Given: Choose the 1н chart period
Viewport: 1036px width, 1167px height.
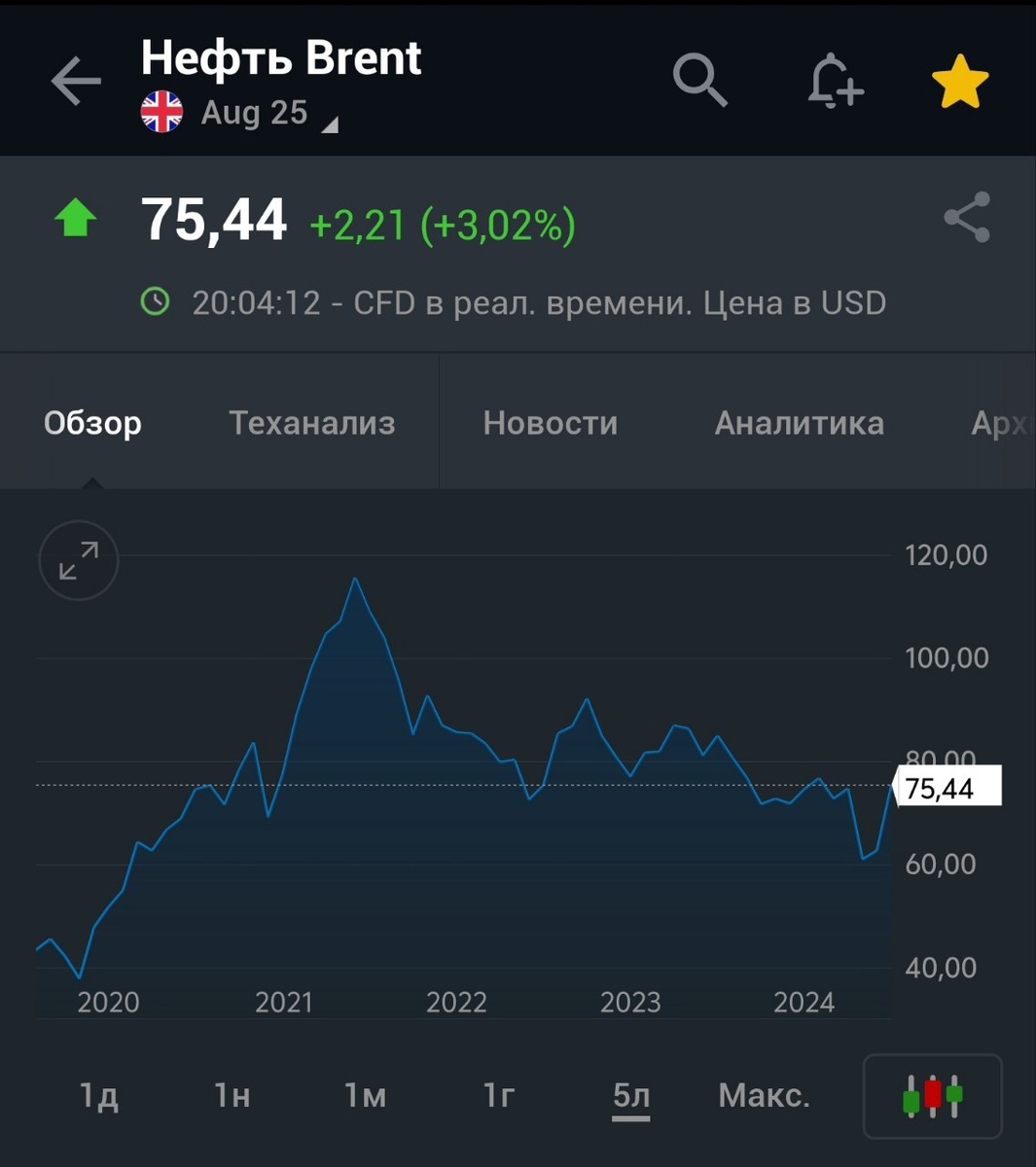Looking at the screenshot, I should coord(232,1096).
